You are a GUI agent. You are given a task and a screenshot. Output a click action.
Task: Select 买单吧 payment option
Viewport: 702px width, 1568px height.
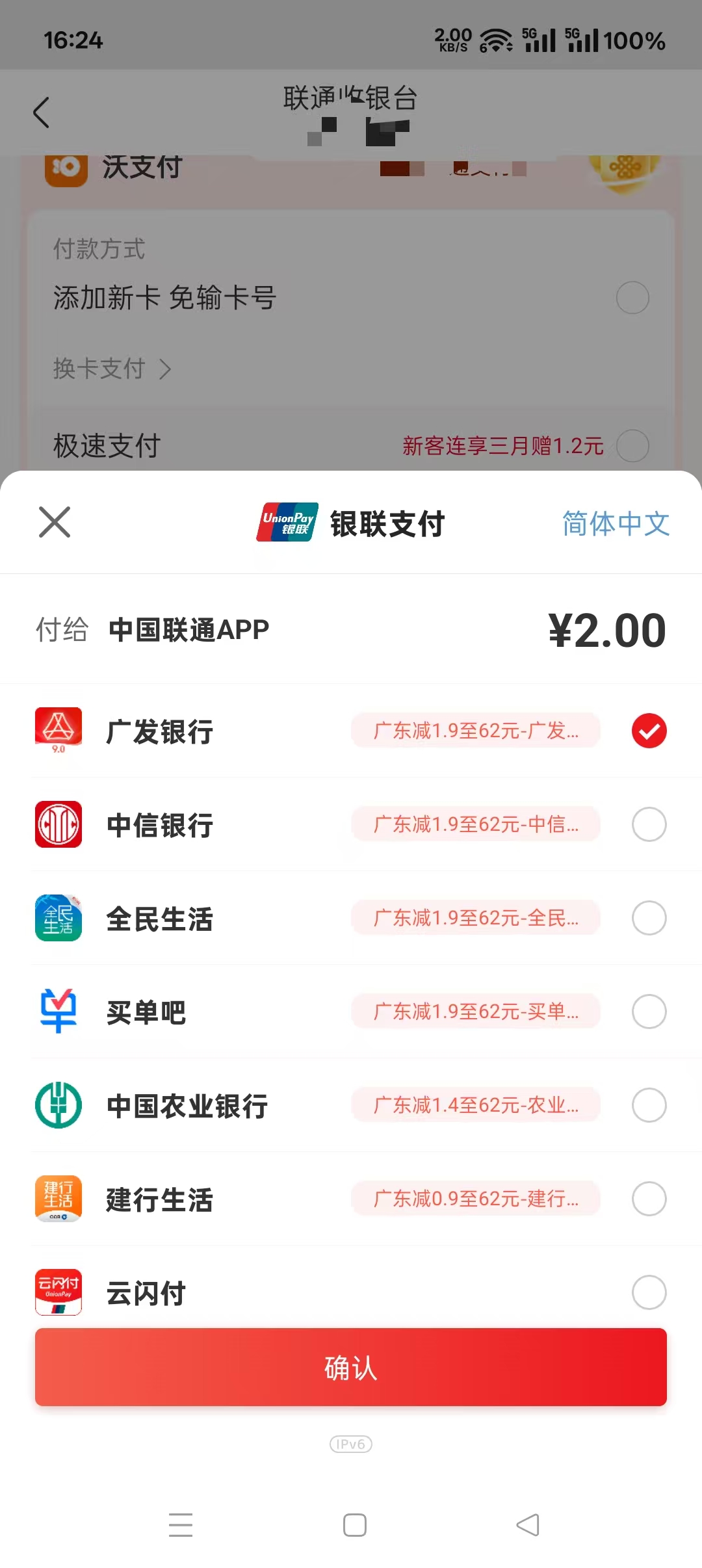pyautogui.click(x=351, y=1012)
